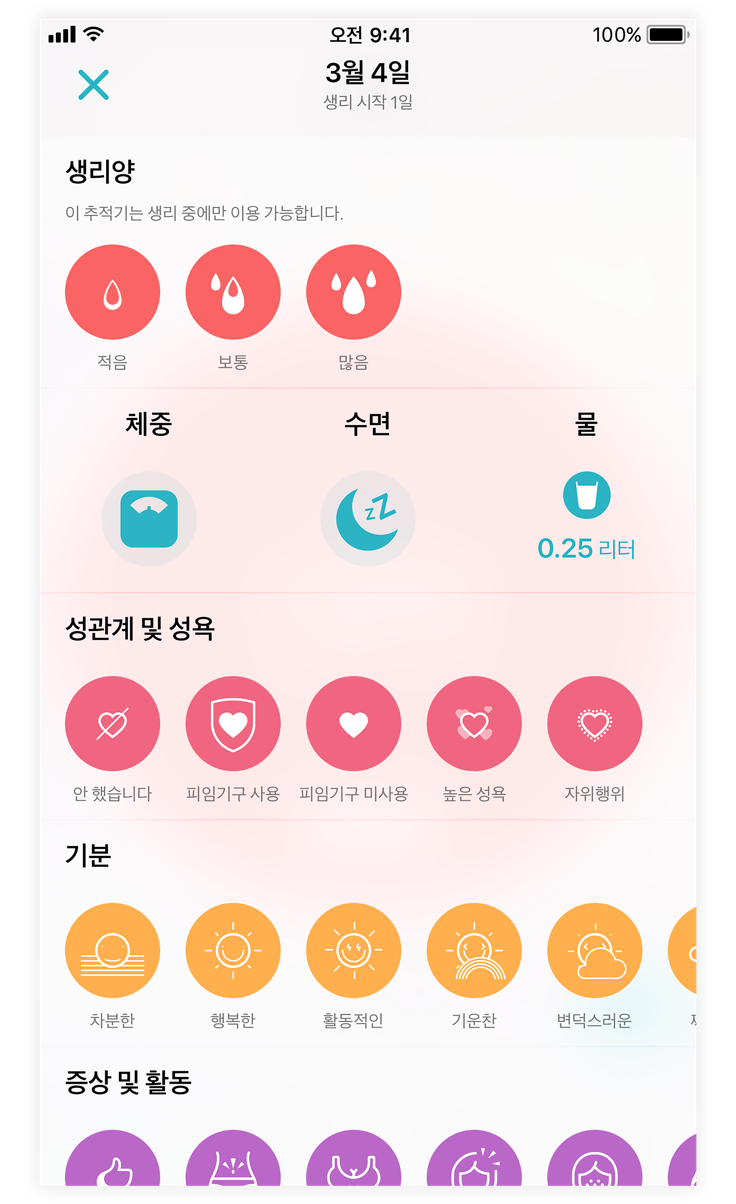Image resolution: width=736 pixels, height=1204 pixels.
Task: Choose happy mood (행복한)
Action: 233,950
